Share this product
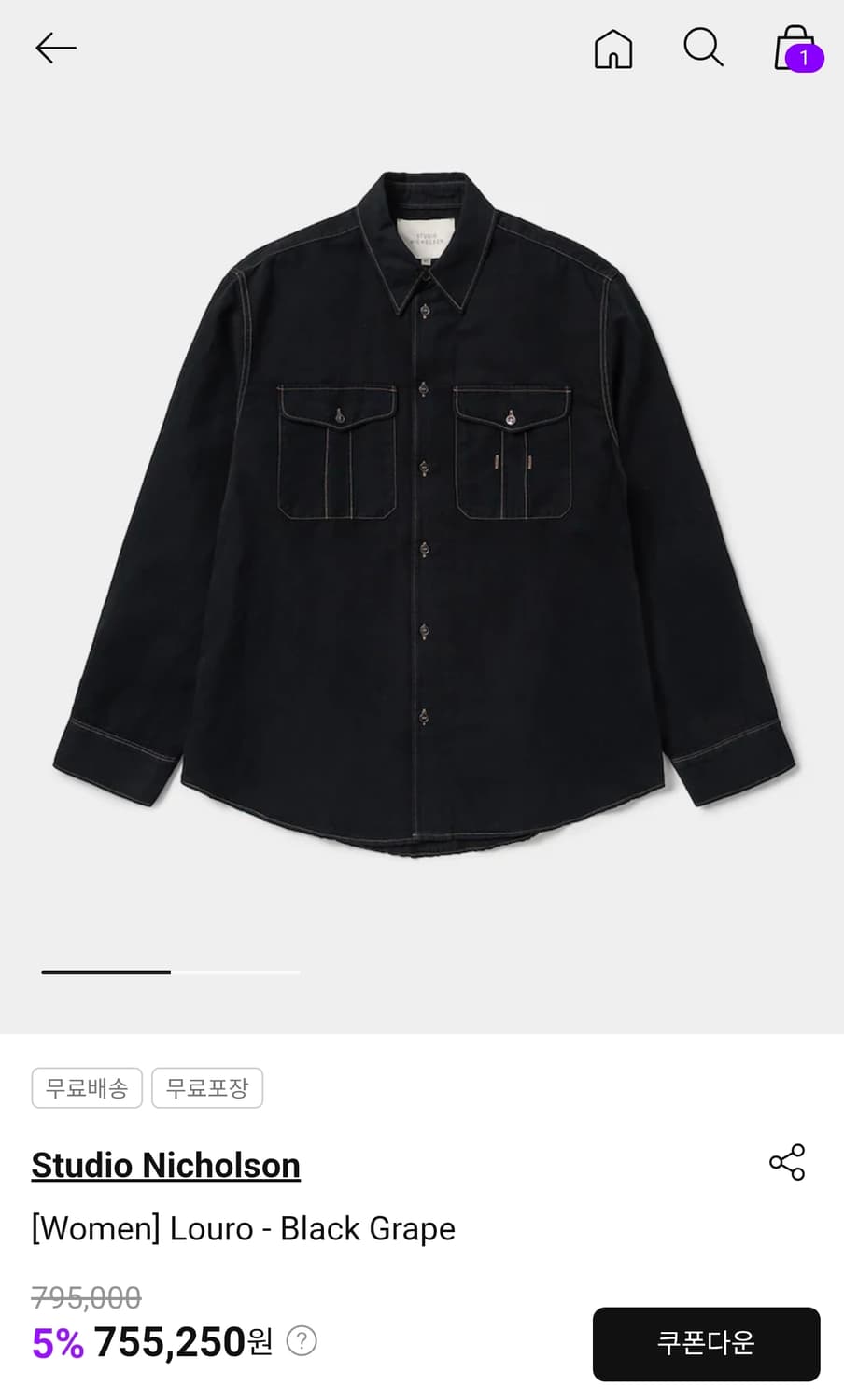 click(787, 1162)
